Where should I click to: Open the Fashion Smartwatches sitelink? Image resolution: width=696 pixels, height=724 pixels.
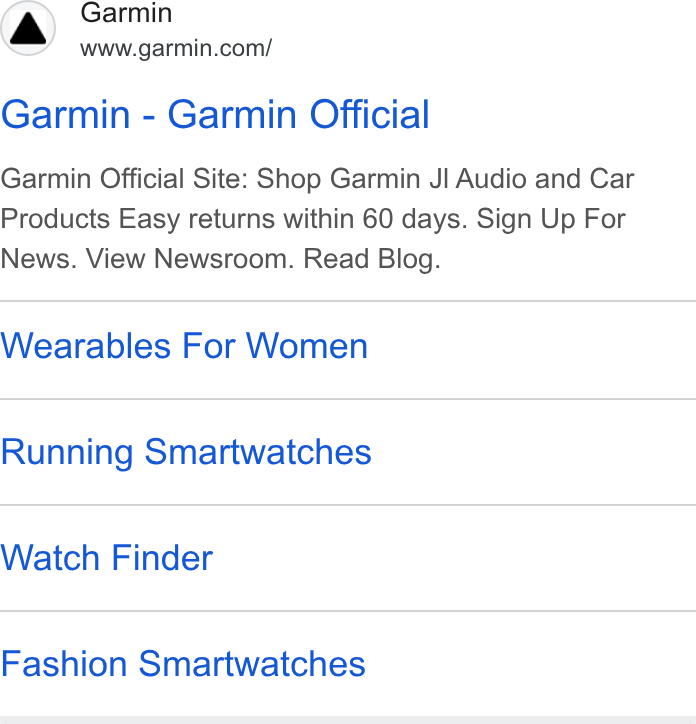click(x=183, y=664)
